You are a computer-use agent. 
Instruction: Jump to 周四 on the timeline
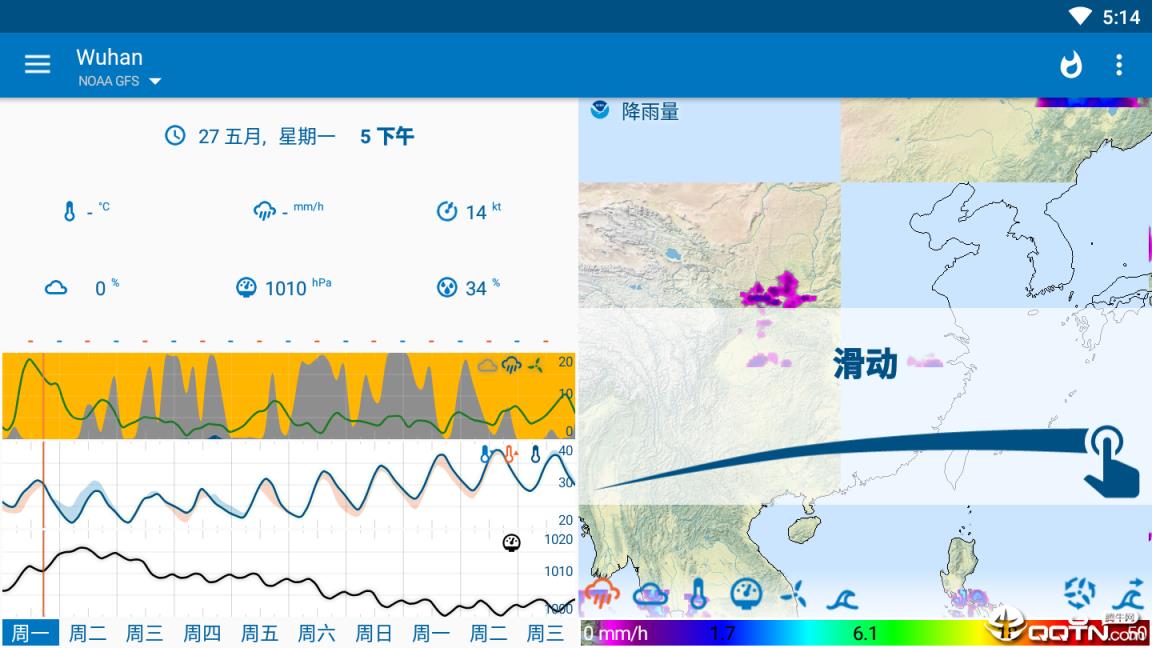[x=202, y=633]
